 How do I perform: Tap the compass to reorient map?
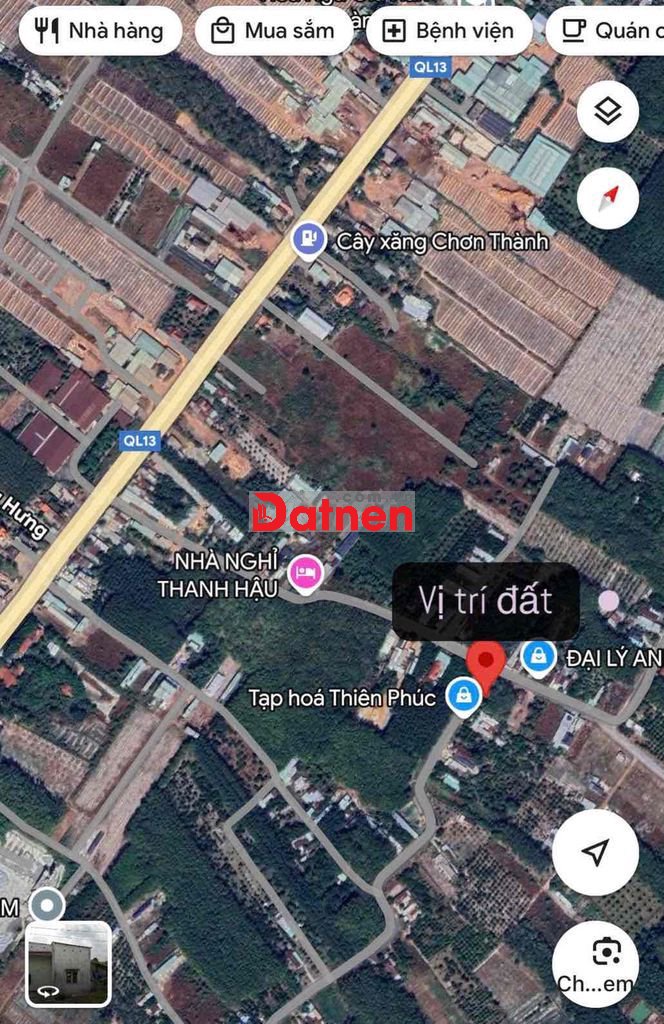point(607,199)
